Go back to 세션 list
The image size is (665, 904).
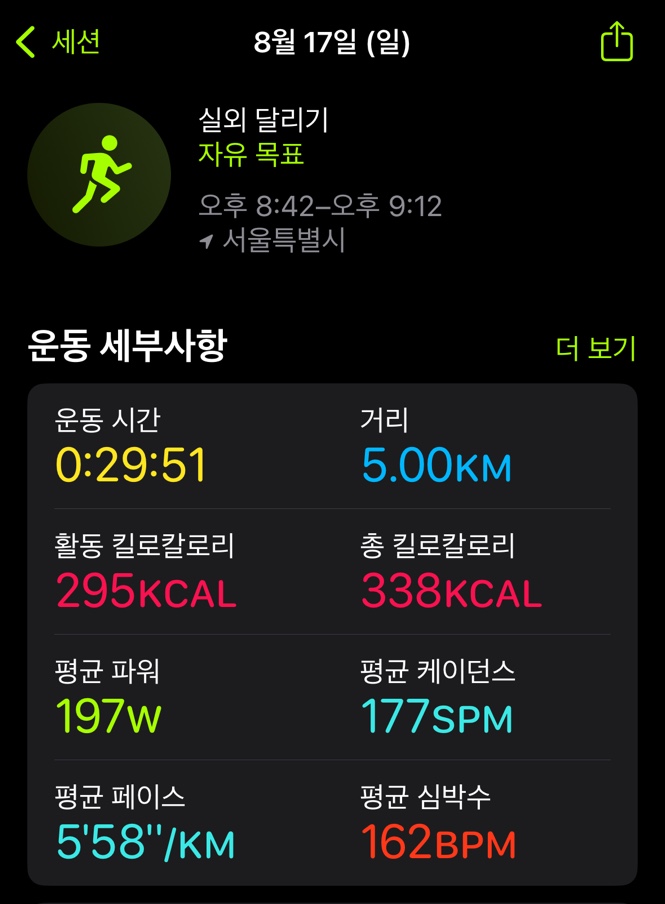(58, 42)
